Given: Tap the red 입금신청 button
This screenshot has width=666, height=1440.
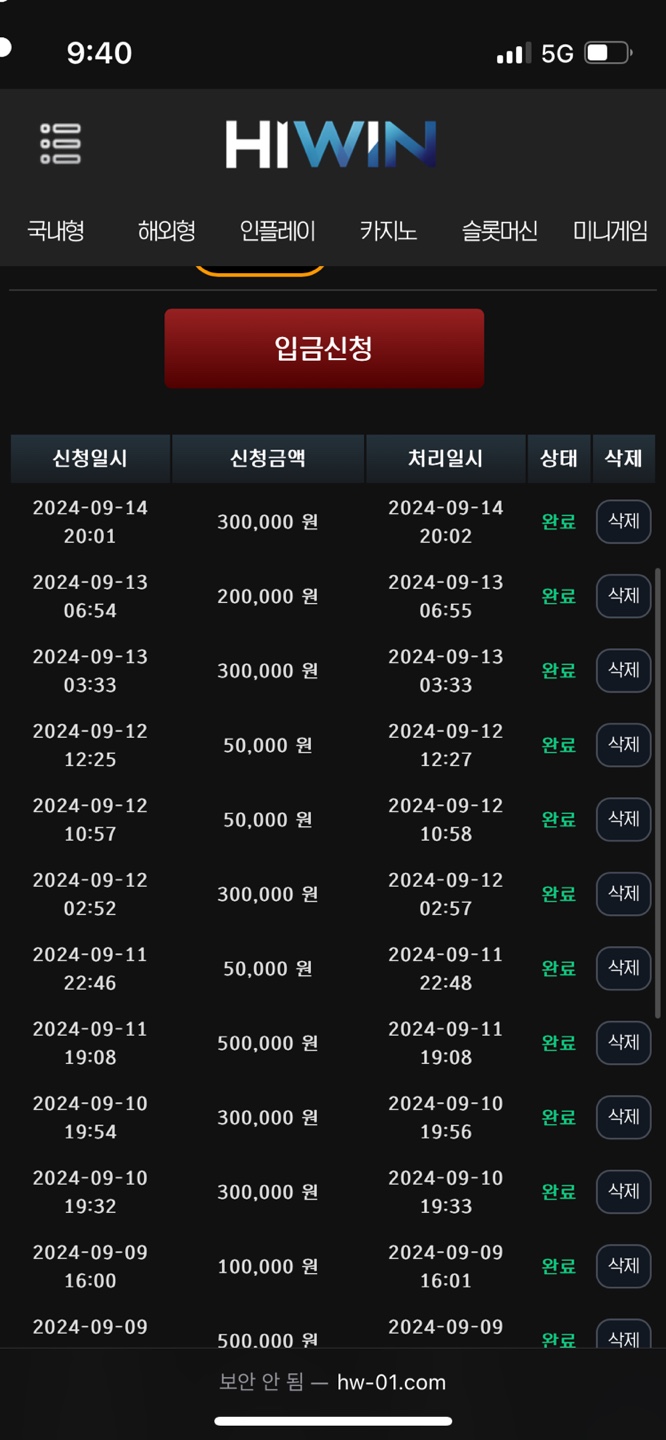Looking at the screenshot, I should 324,348.
